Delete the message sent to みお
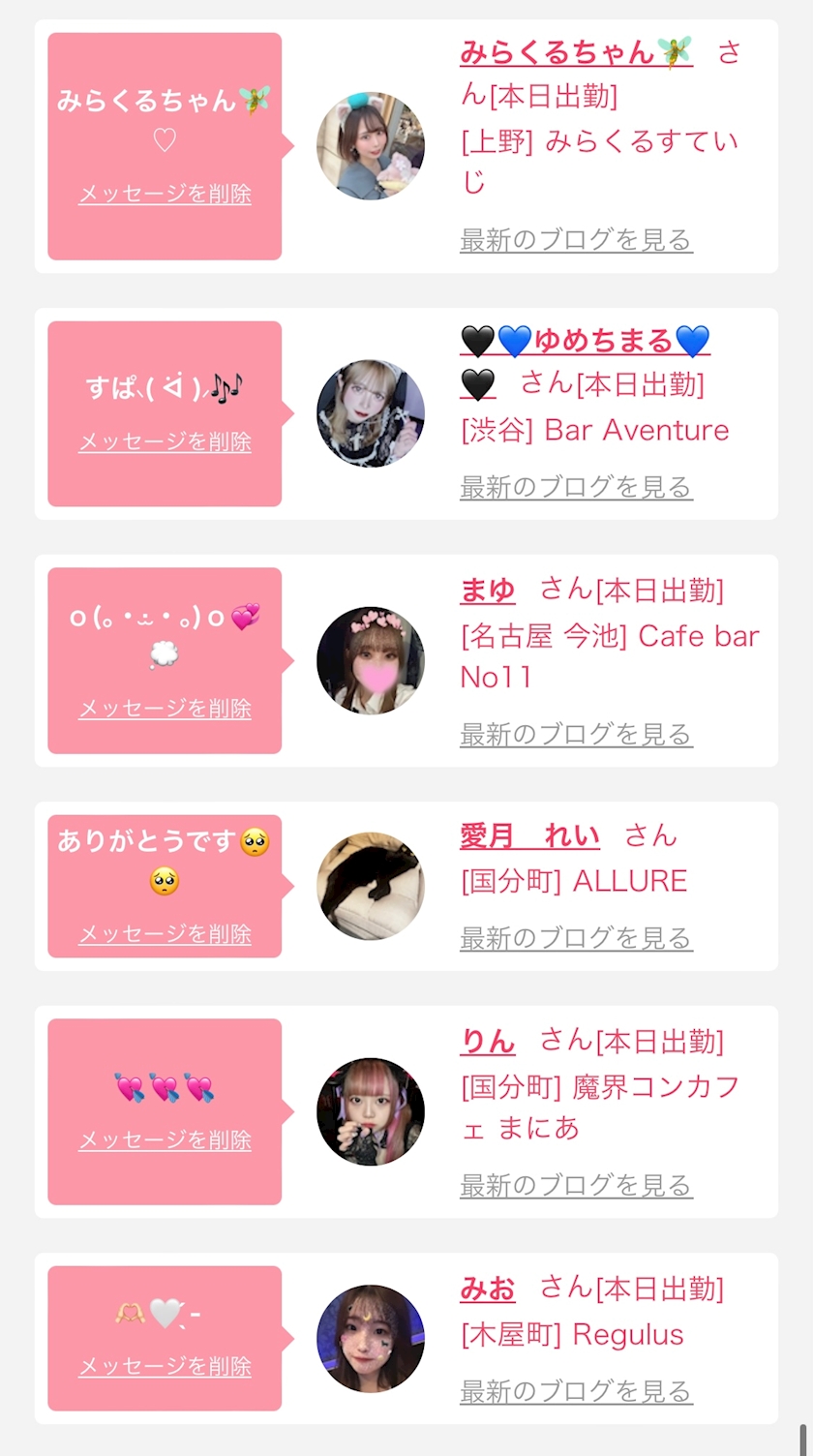813x1456 pixels. pyautogui.click(x=165, y=1366)
